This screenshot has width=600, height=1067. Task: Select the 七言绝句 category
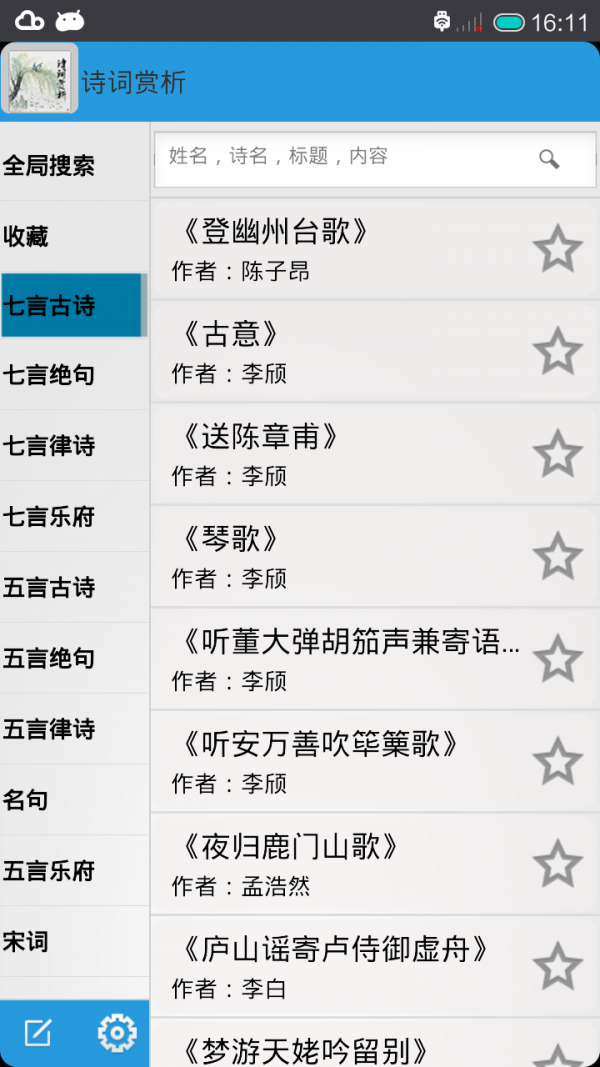click(x=74, y=375)
